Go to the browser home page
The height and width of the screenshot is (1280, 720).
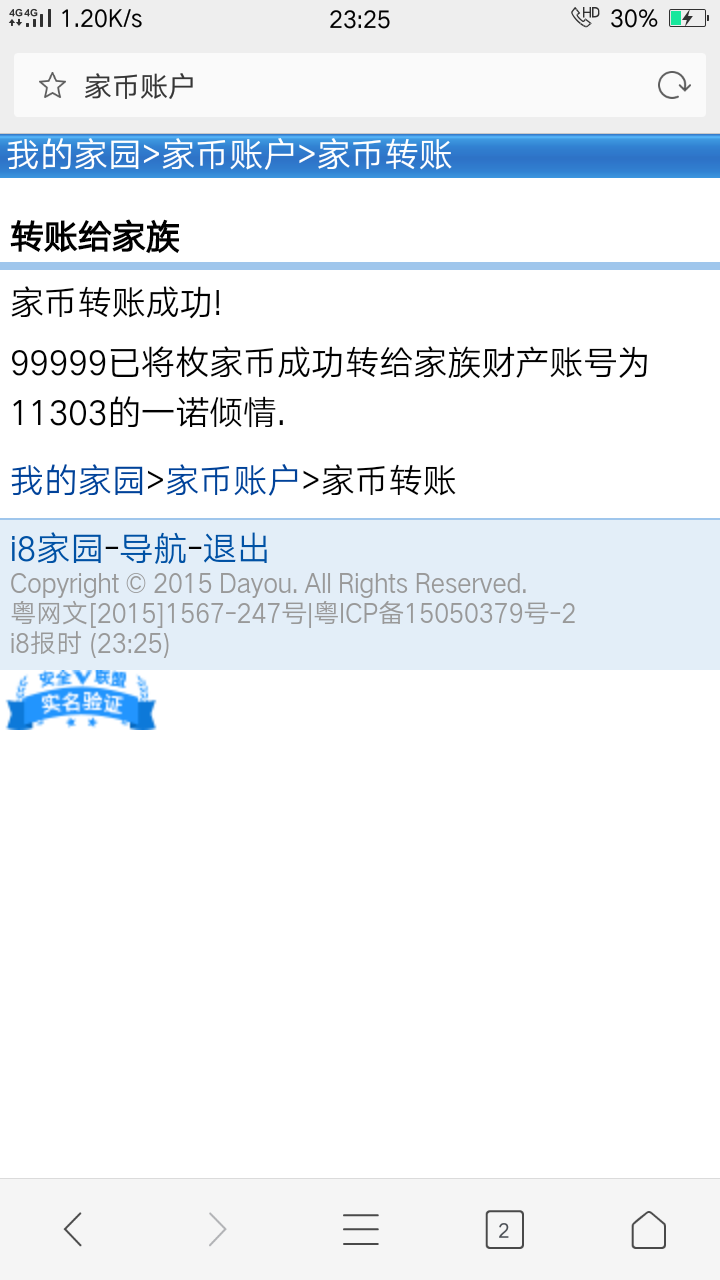click(x=648, y=1229)
